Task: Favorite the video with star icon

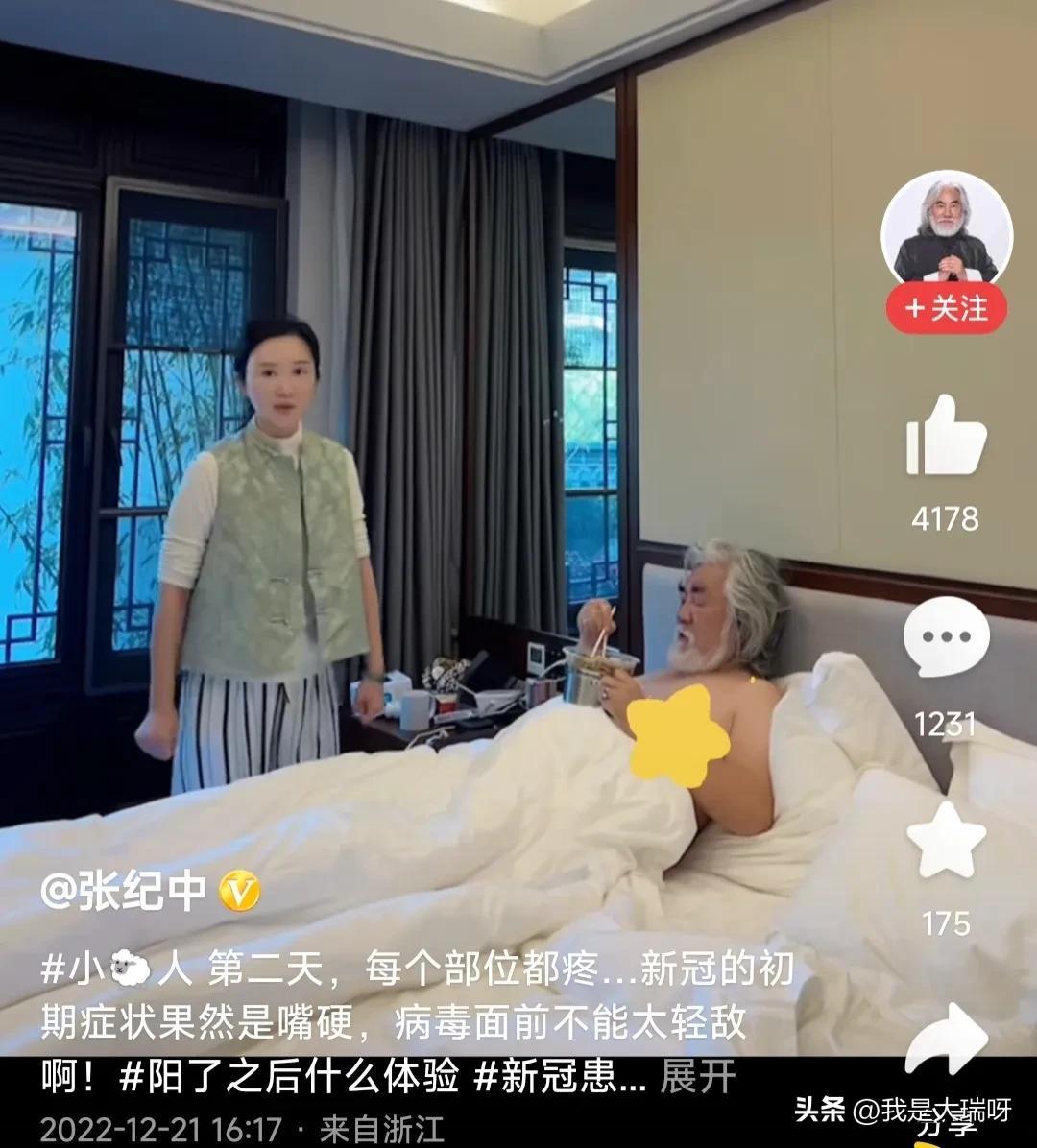Action: [946, 842]
